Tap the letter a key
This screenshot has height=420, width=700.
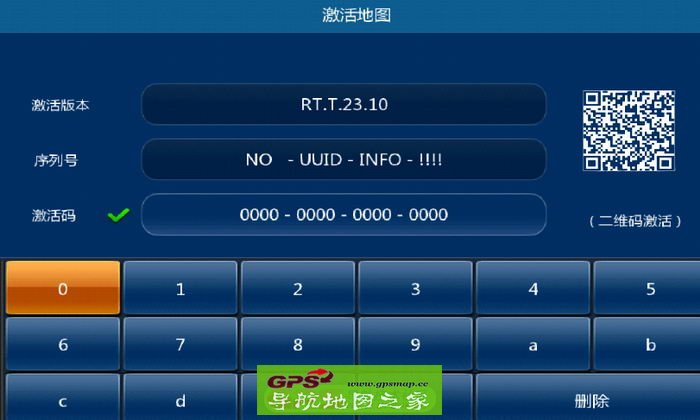(533, 345)
